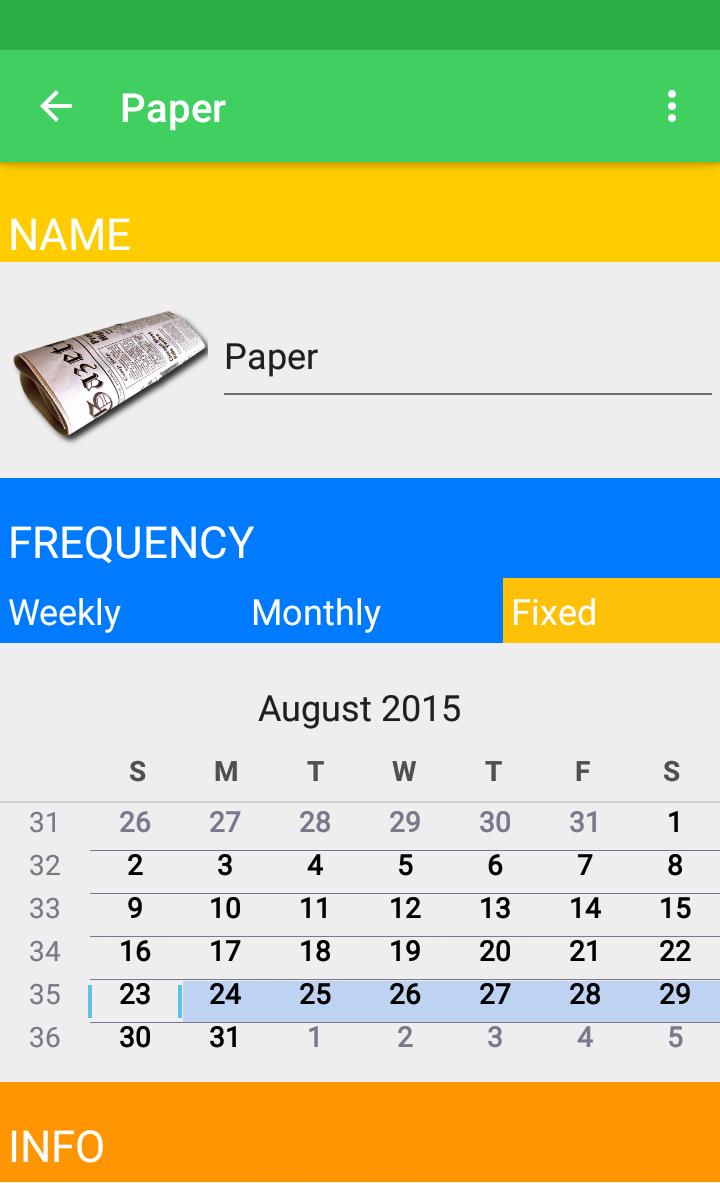720x1183 pixels.
Task: Tap the newspaper image to change it
Action: point(110,372)
